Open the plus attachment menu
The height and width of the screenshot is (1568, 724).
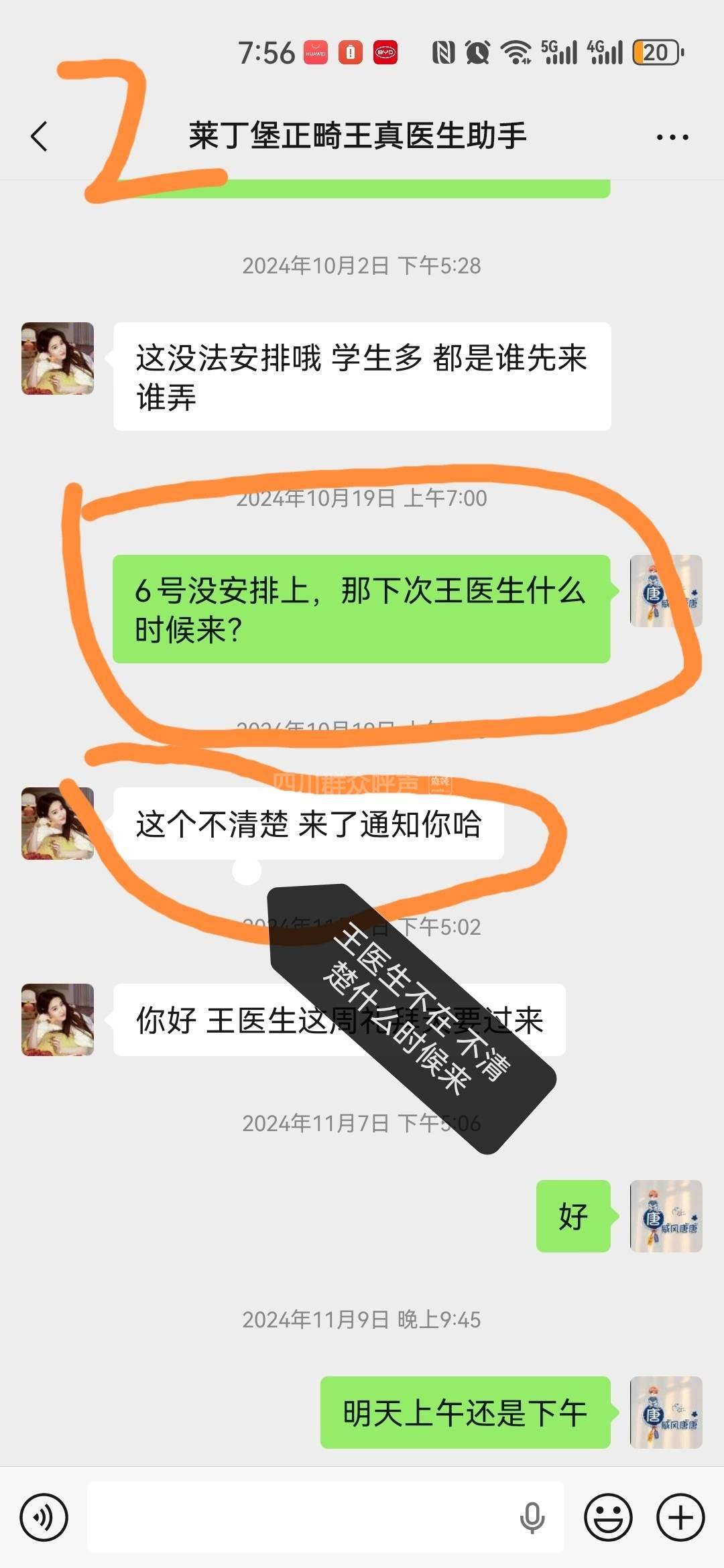point(680,1518)
